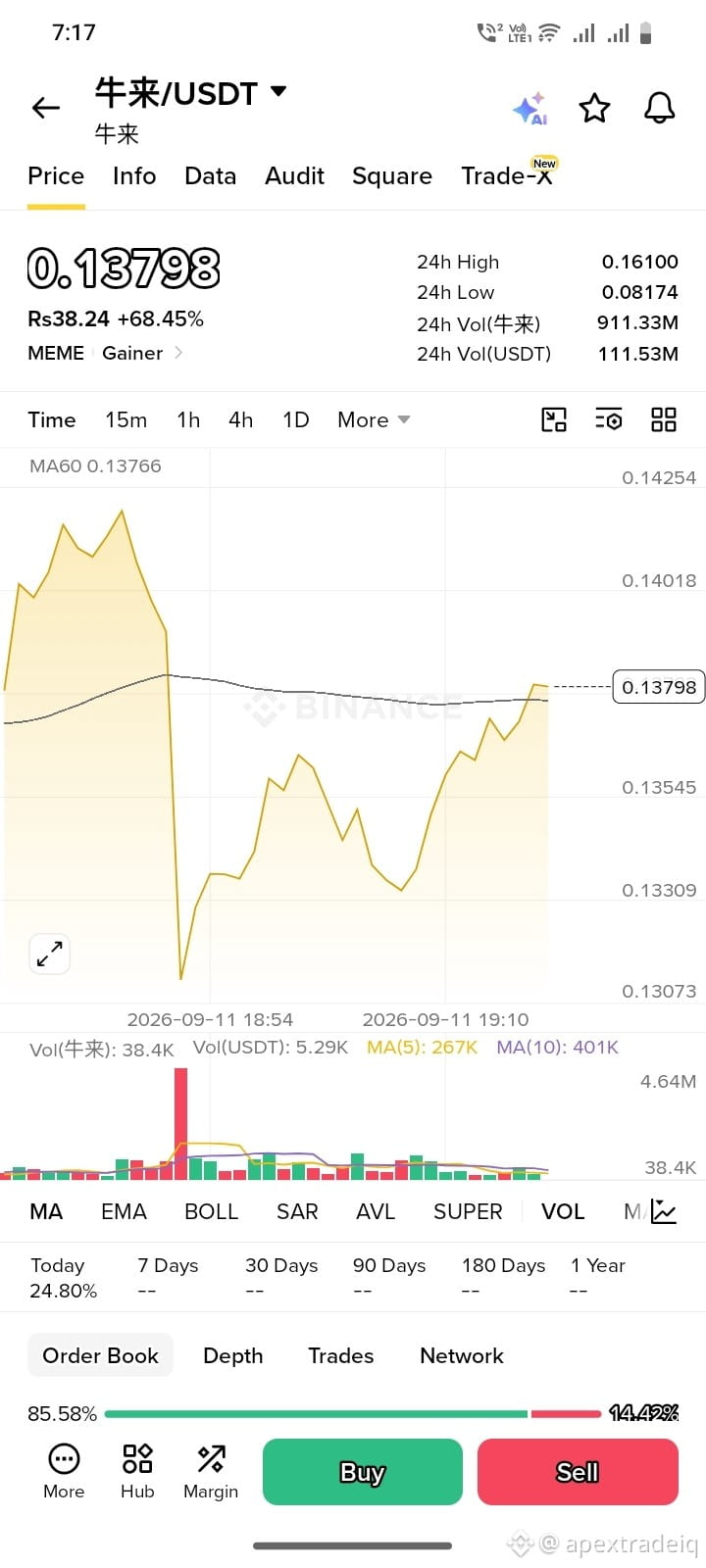
Task: Open the Audit tab
Action: (294, 176)
